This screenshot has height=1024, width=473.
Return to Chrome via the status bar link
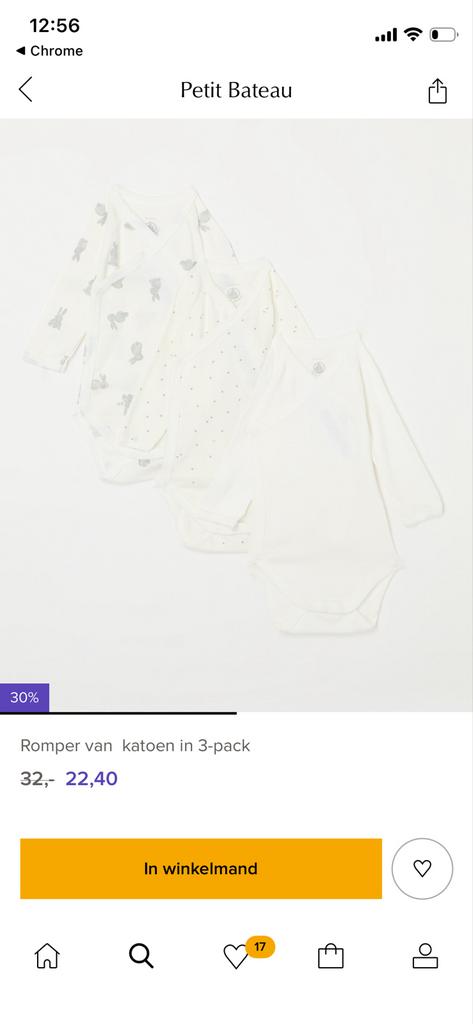pyautogui.click(x=50, y=51)
